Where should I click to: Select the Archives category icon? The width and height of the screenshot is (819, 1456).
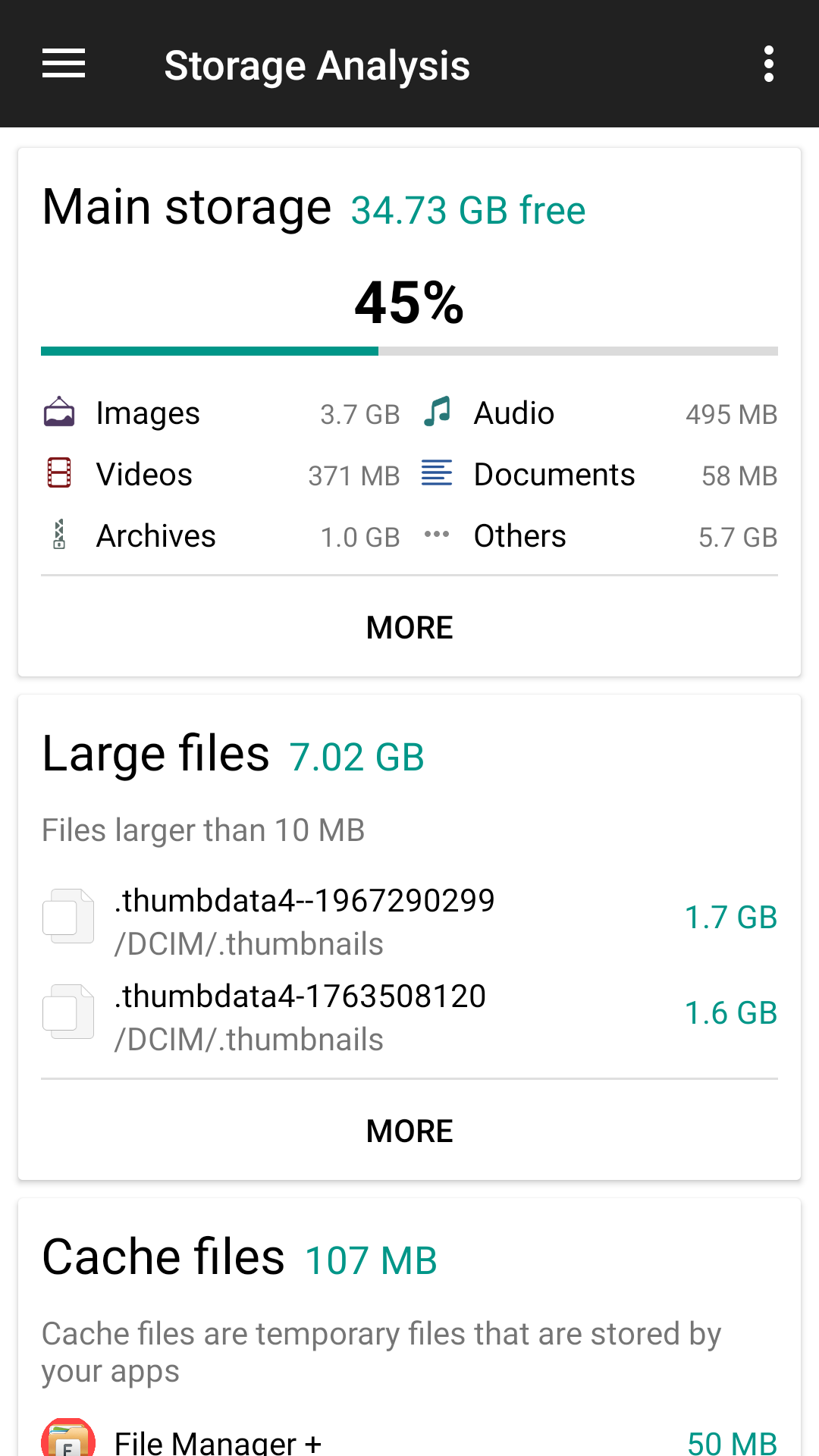[x=58, y=535]
